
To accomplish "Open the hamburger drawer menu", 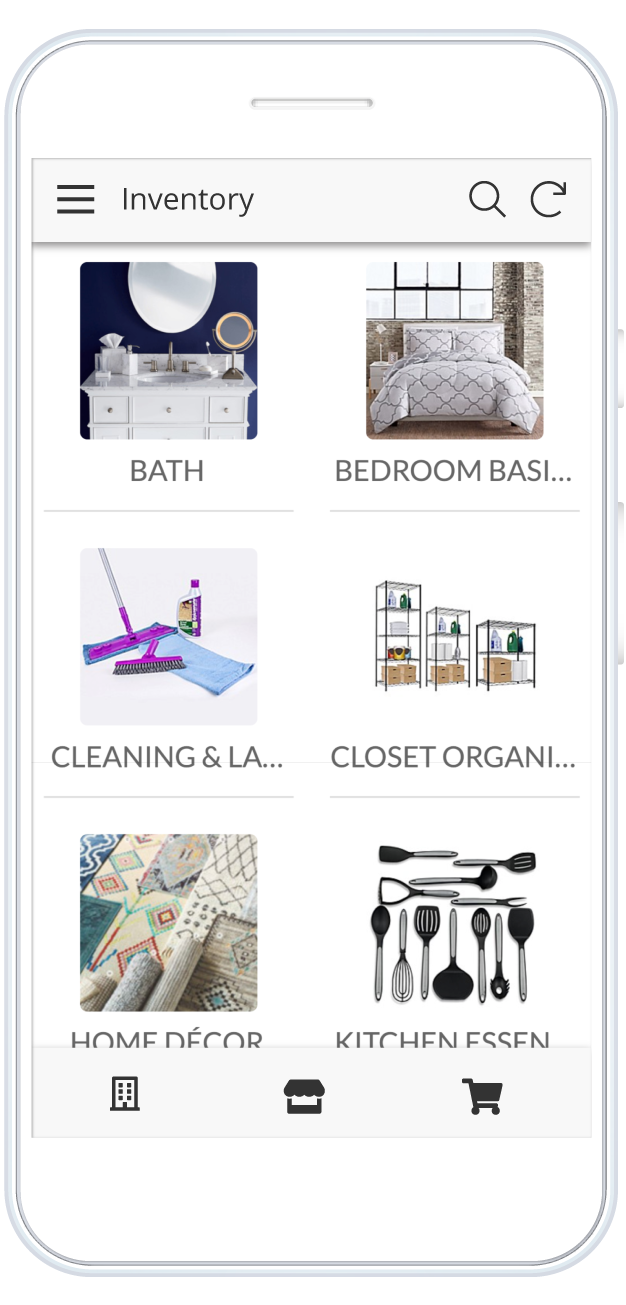I will [76, 200].
